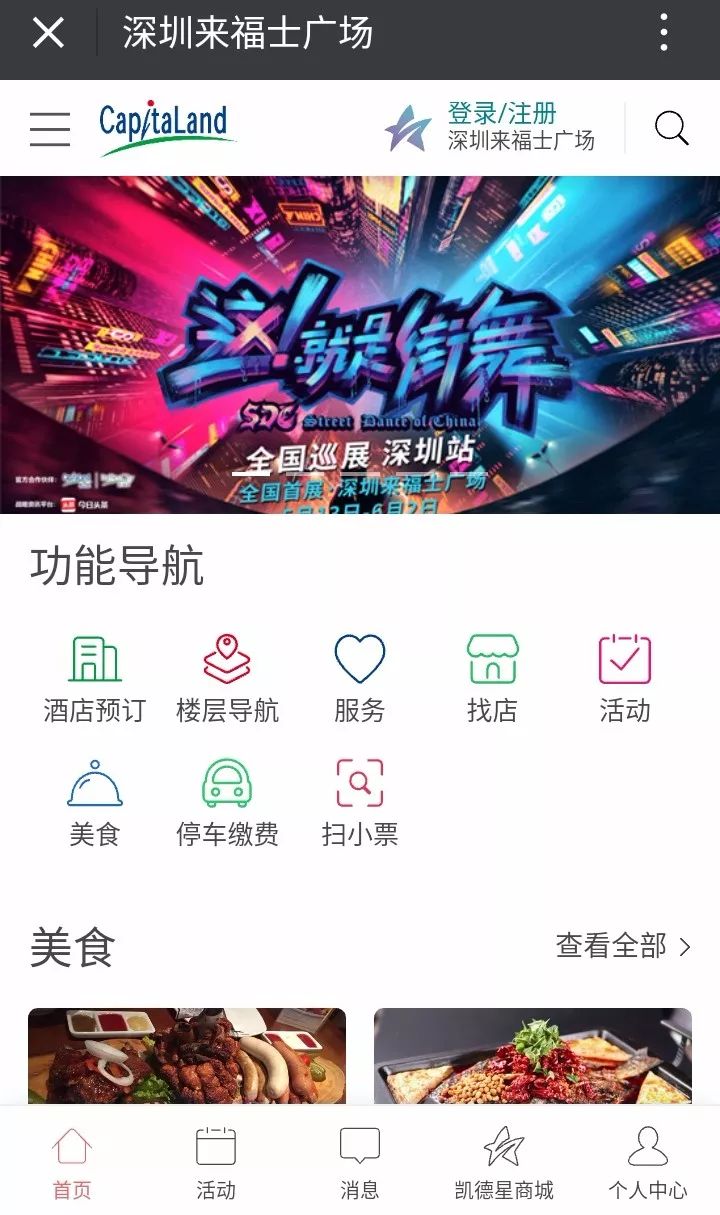Close the 深圳来福士广场 web page

click(47, 34)
